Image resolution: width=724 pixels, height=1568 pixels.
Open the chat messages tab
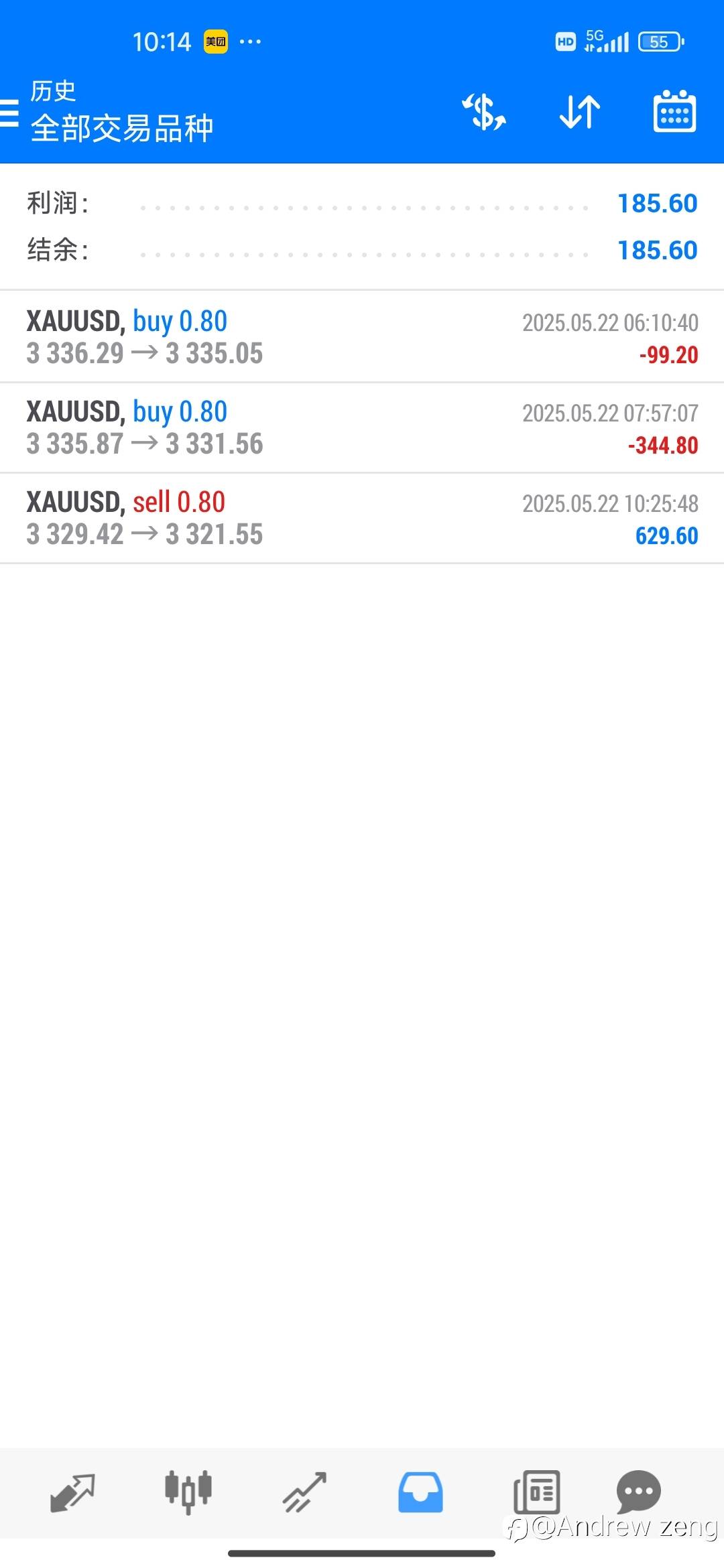(x=638, y=1492)
